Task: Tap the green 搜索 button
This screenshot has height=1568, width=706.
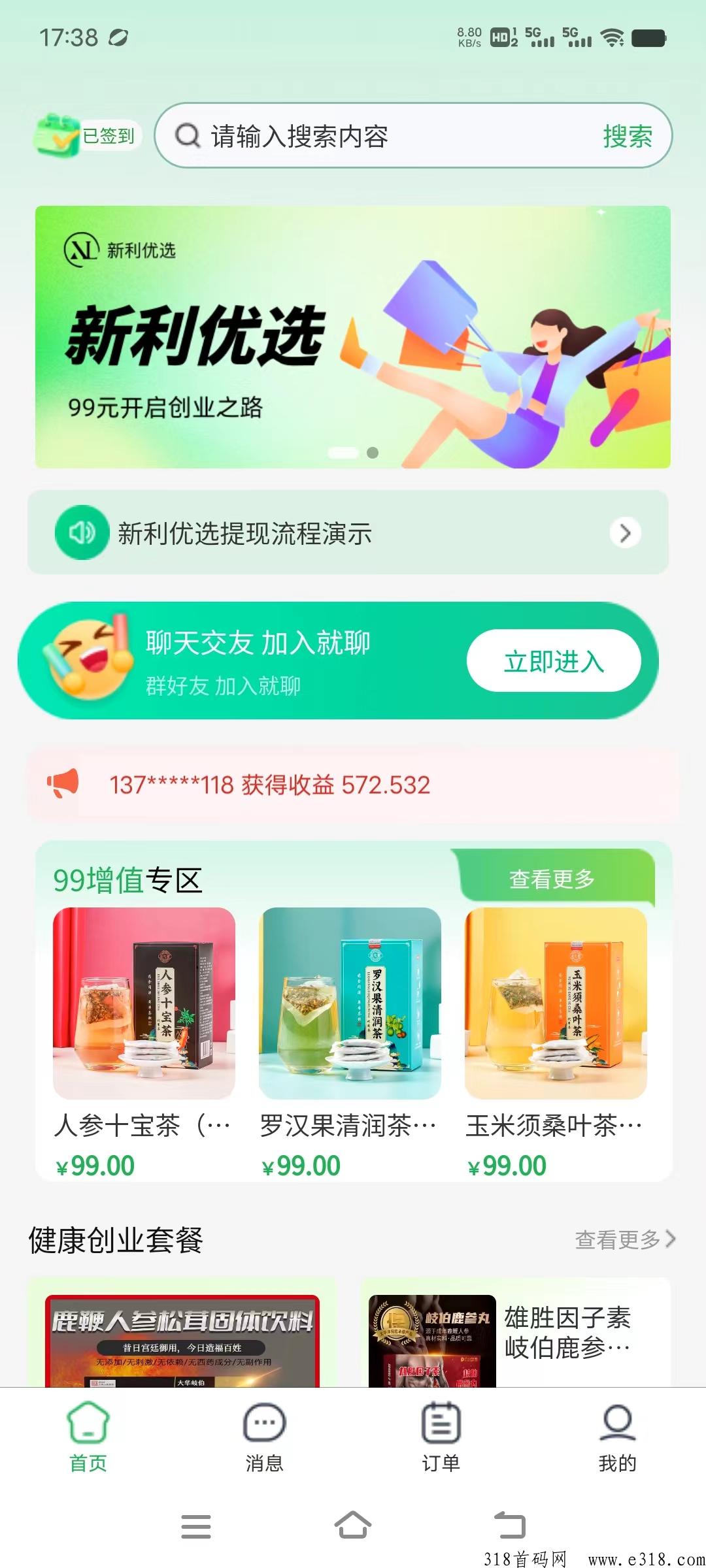Action: pyautogui.click(x=627, y=136)
